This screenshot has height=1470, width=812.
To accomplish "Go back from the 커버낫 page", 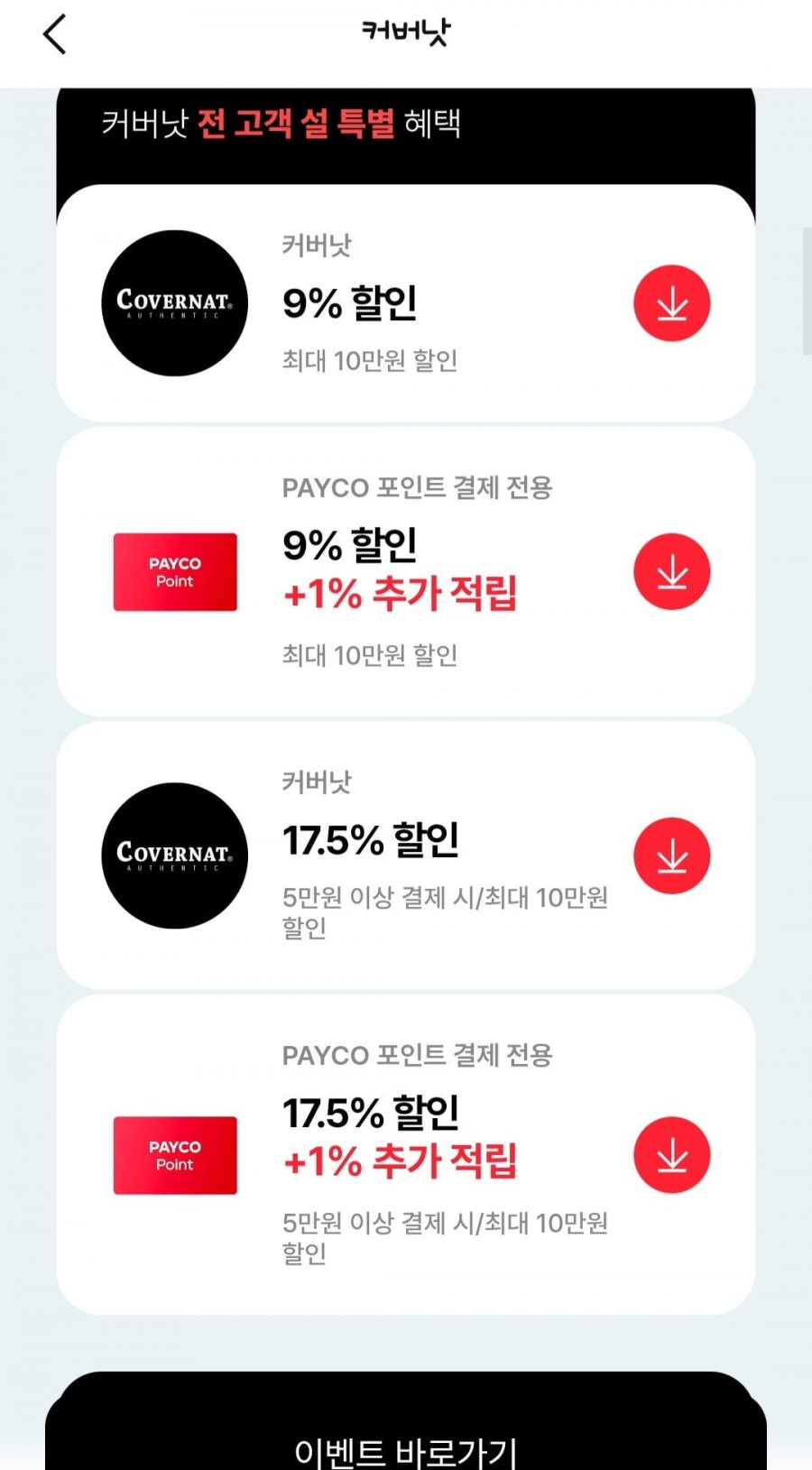I will [55, 35].
